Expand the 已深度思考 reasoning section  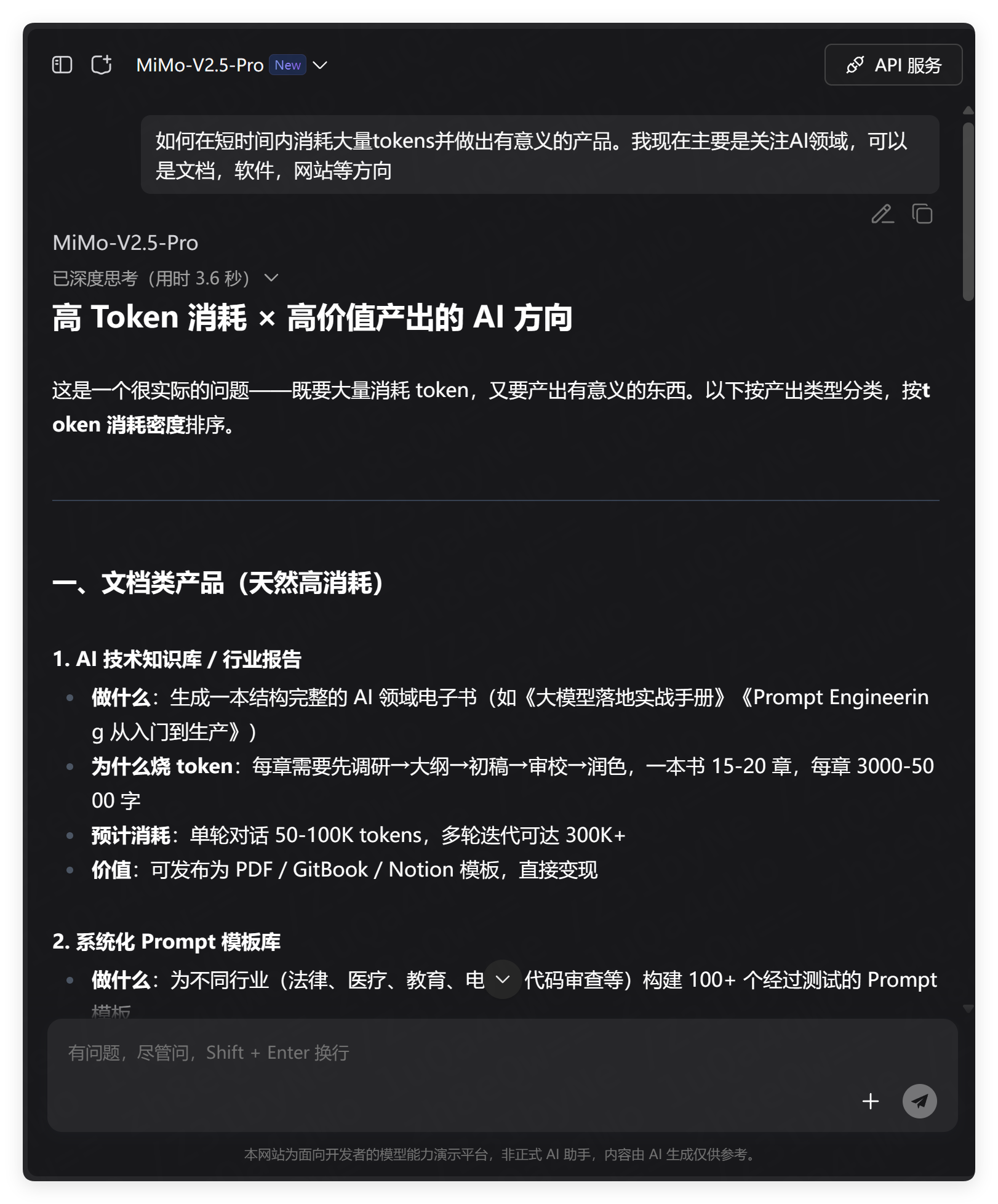pyautogui.click(x=166, y=279)
